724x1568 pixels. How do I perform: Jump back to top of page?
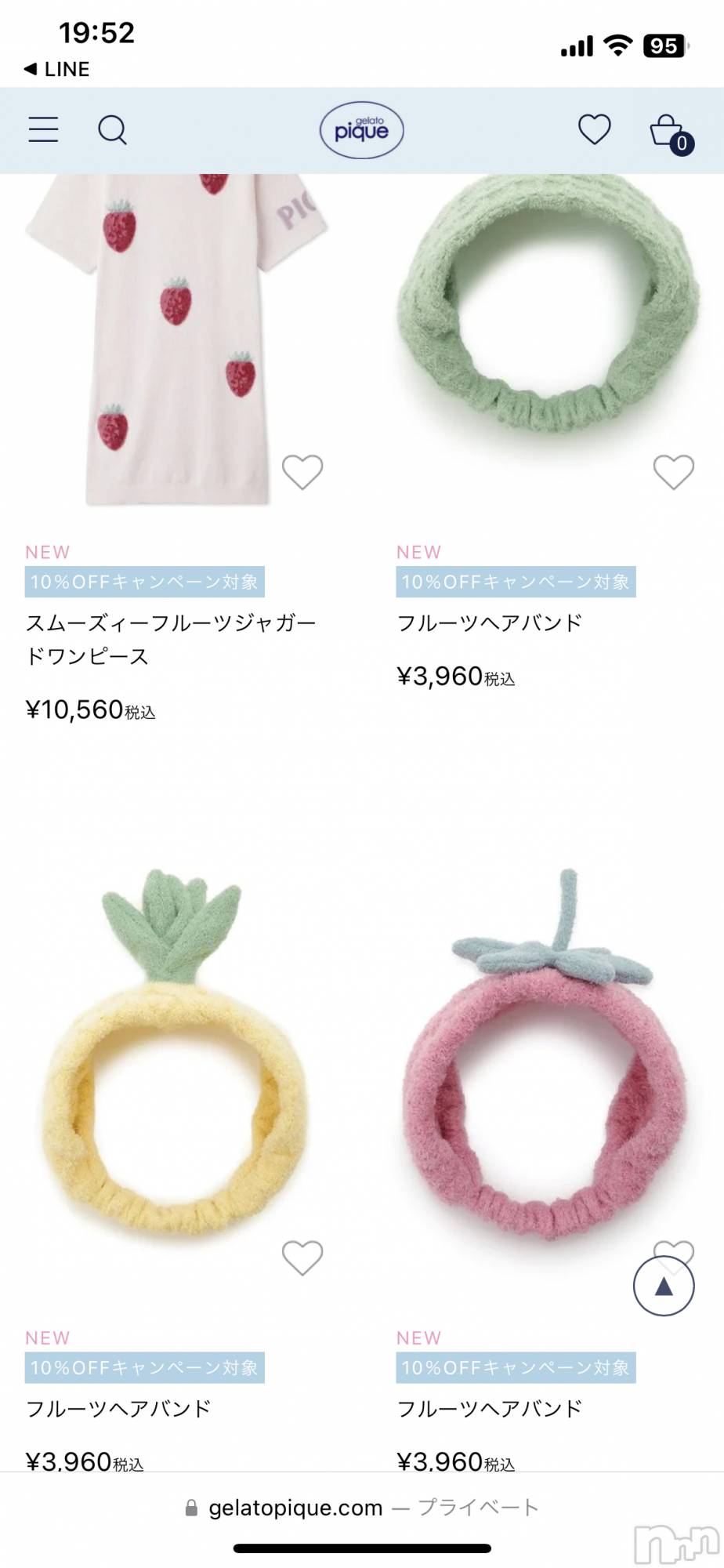tap(663, 1287)
